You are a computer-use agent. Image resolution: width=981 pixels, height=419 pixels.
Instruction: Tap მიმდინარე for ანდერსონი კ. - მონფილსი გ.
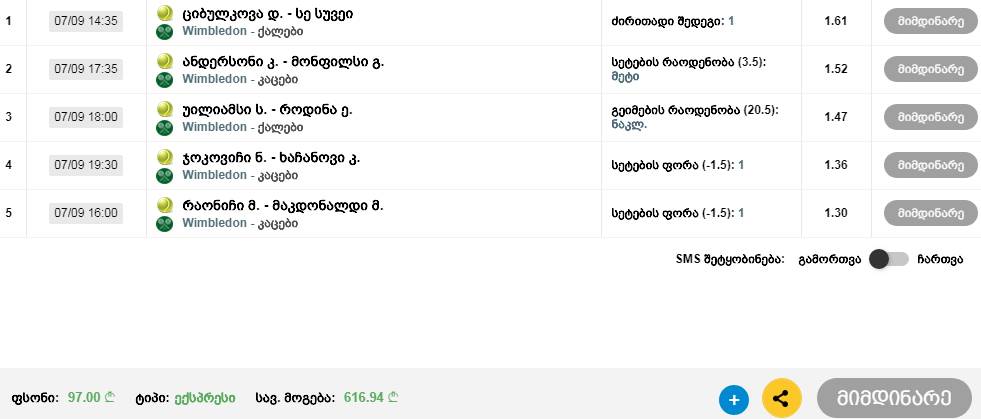pos(931,69)
